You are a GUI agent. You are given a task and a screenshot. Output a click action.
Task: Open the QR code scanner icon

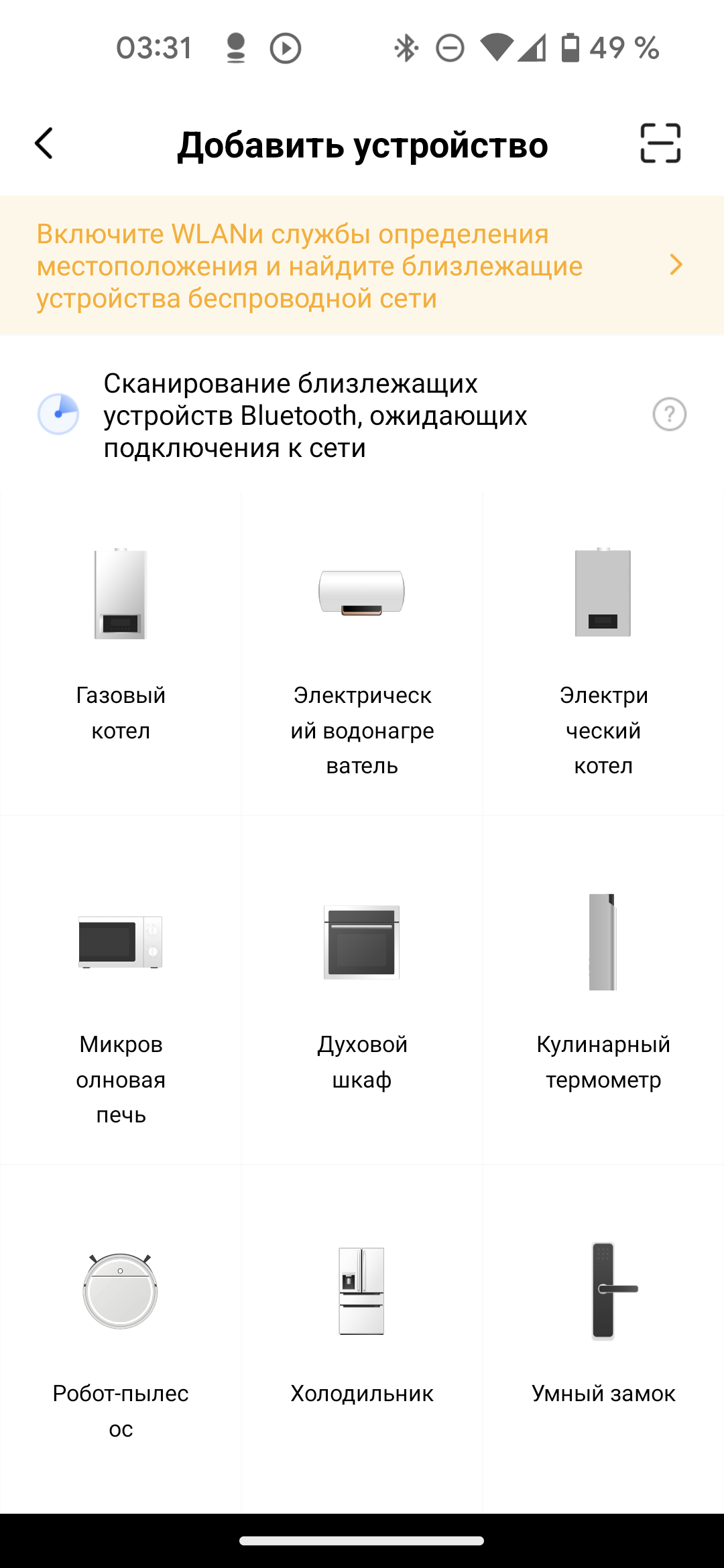[660, 143]
